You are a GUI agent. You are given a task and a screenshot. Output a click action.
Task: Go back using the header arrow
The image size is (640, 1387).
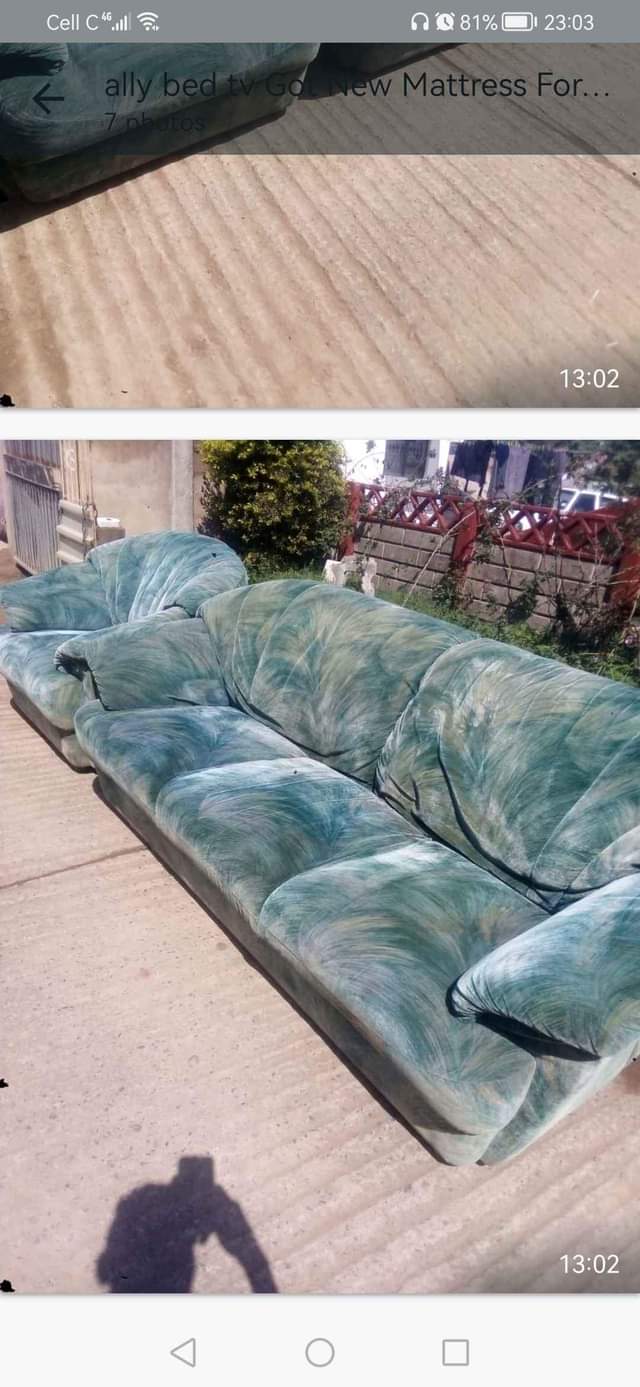tap(47, 99)
